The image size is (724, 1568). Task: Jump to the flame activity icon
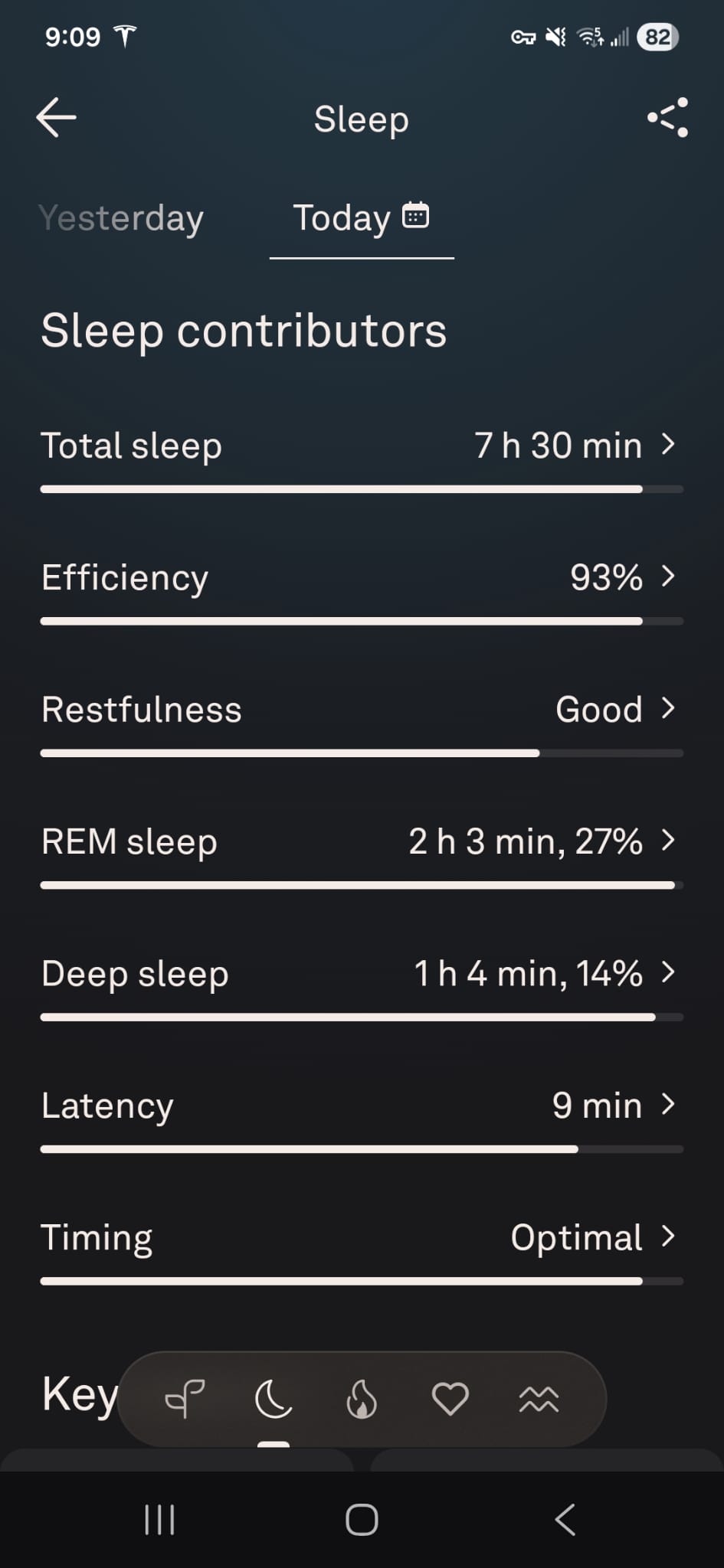click(x=362, y=1400)
